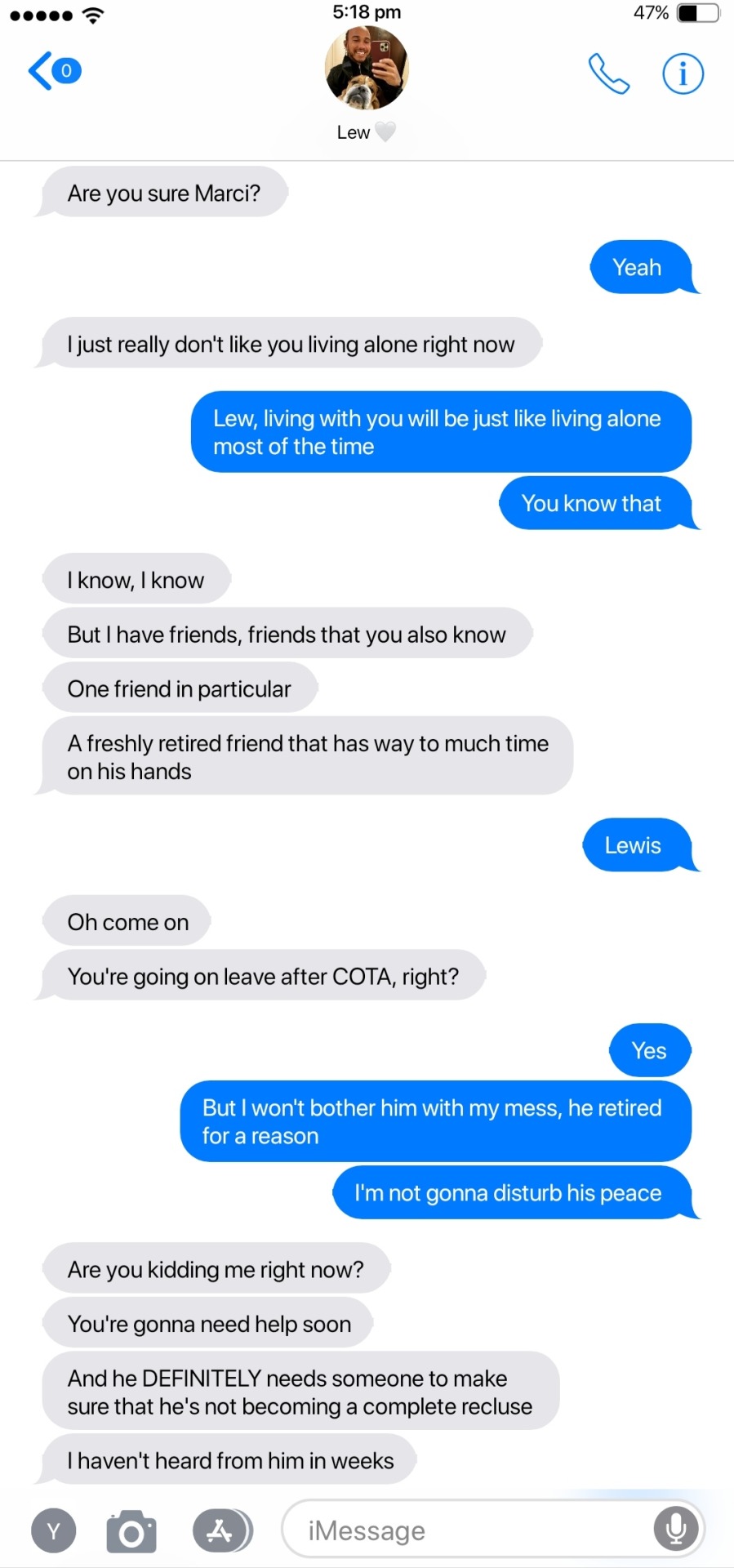The image size is (734, 1568).
Task: Record an audio message with the microphone
Action: tap(676, 1528)
